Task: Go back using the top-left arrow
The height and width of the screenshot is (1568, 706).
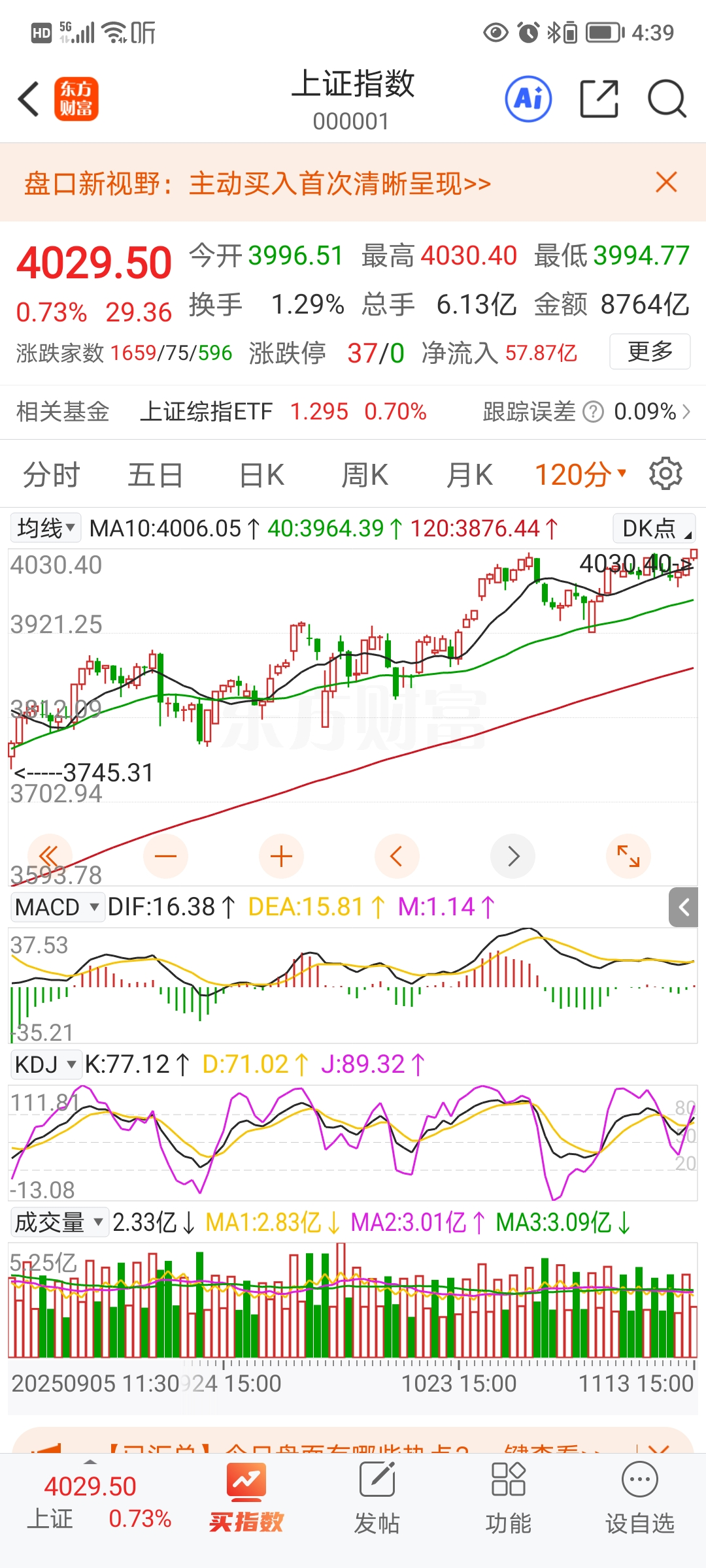Action: [x=29, y=99]
